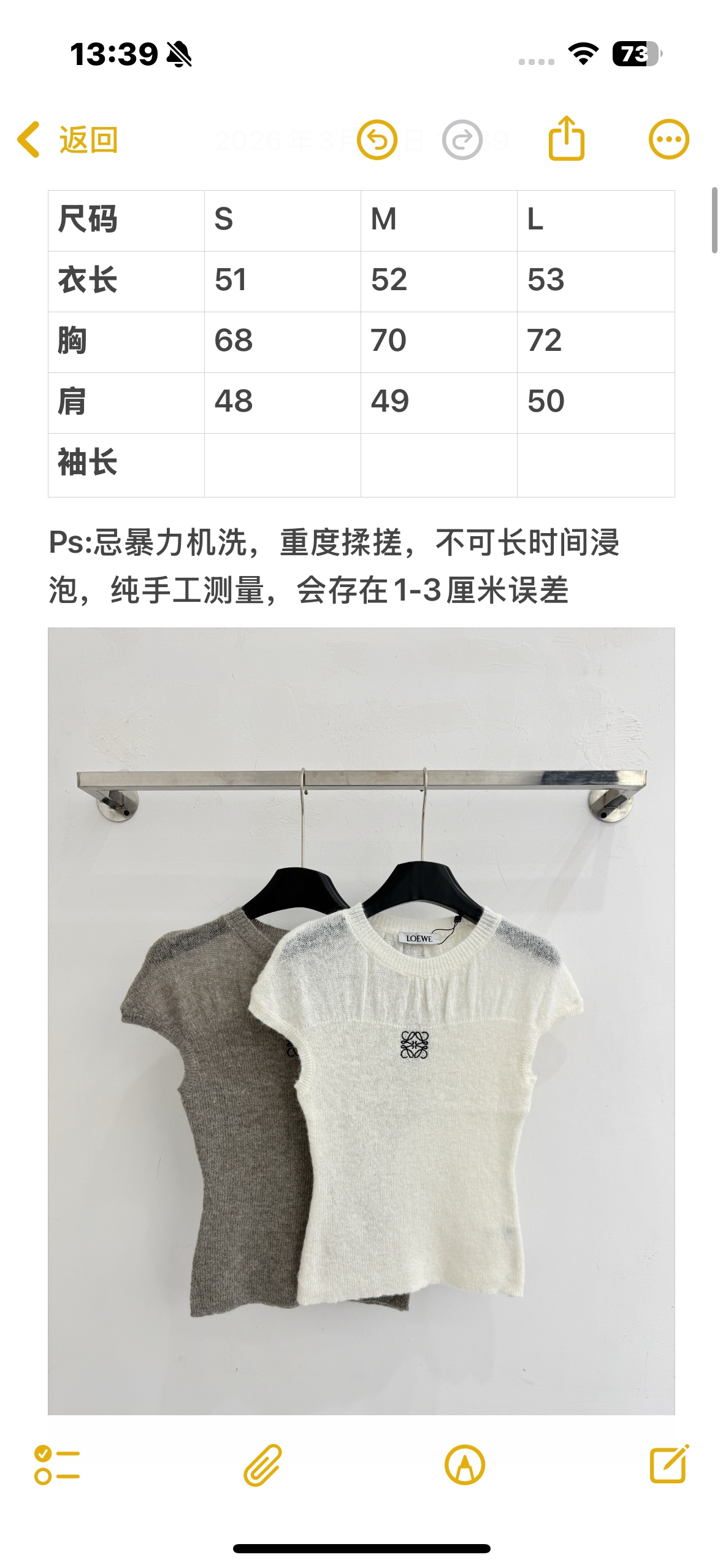This screenshot has width=723, height=1568.
Task: Open the markup pen tool
Action: click(465, 1465)
